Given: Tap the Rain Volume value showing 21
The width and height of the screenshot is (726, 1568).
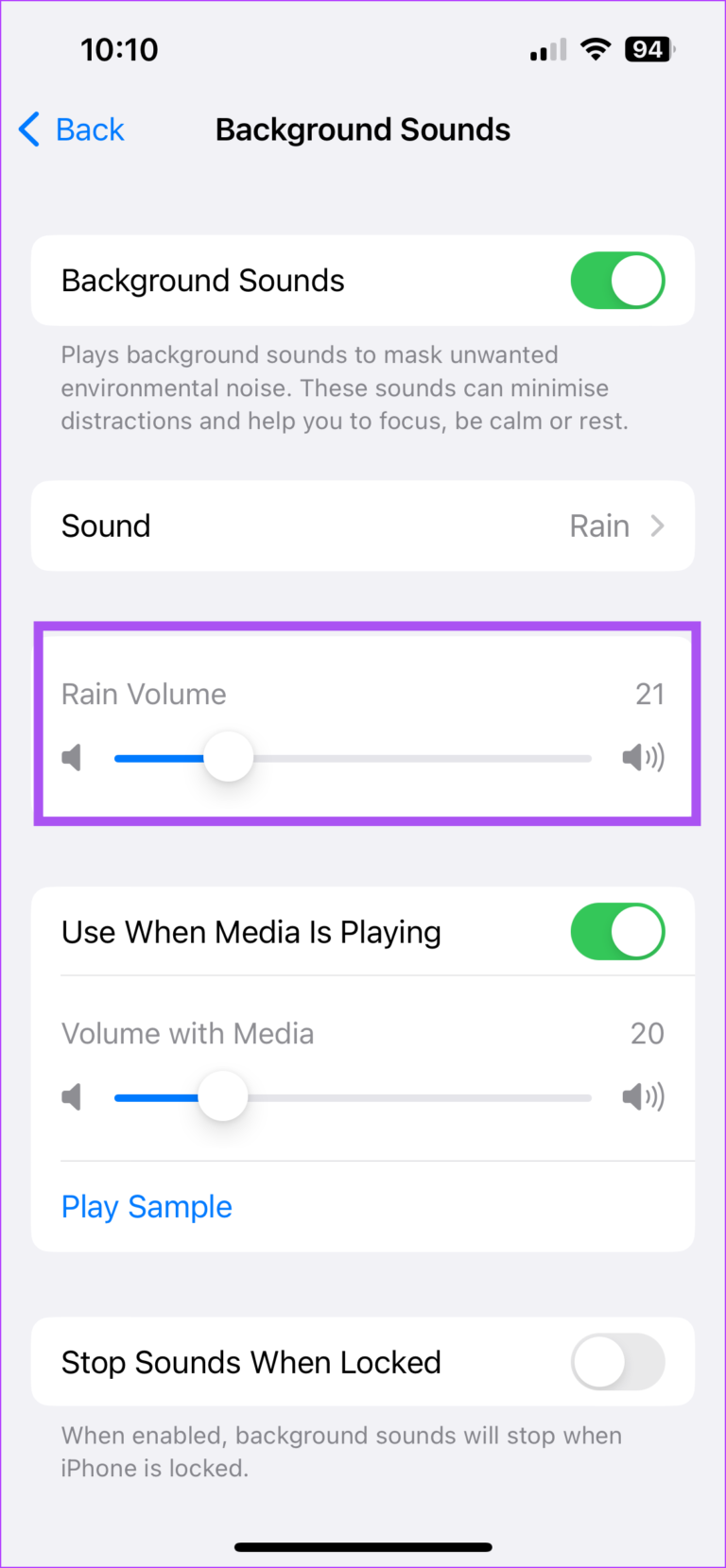Looking at the screenshot, I should [650, 693].
